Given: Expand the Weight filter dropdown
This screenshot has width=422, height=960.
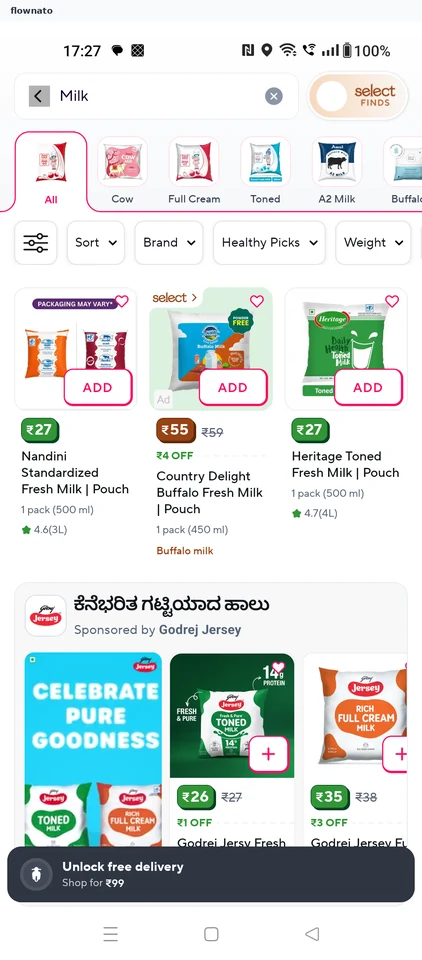Looking at the screenshot, I should tap(373, 243).
